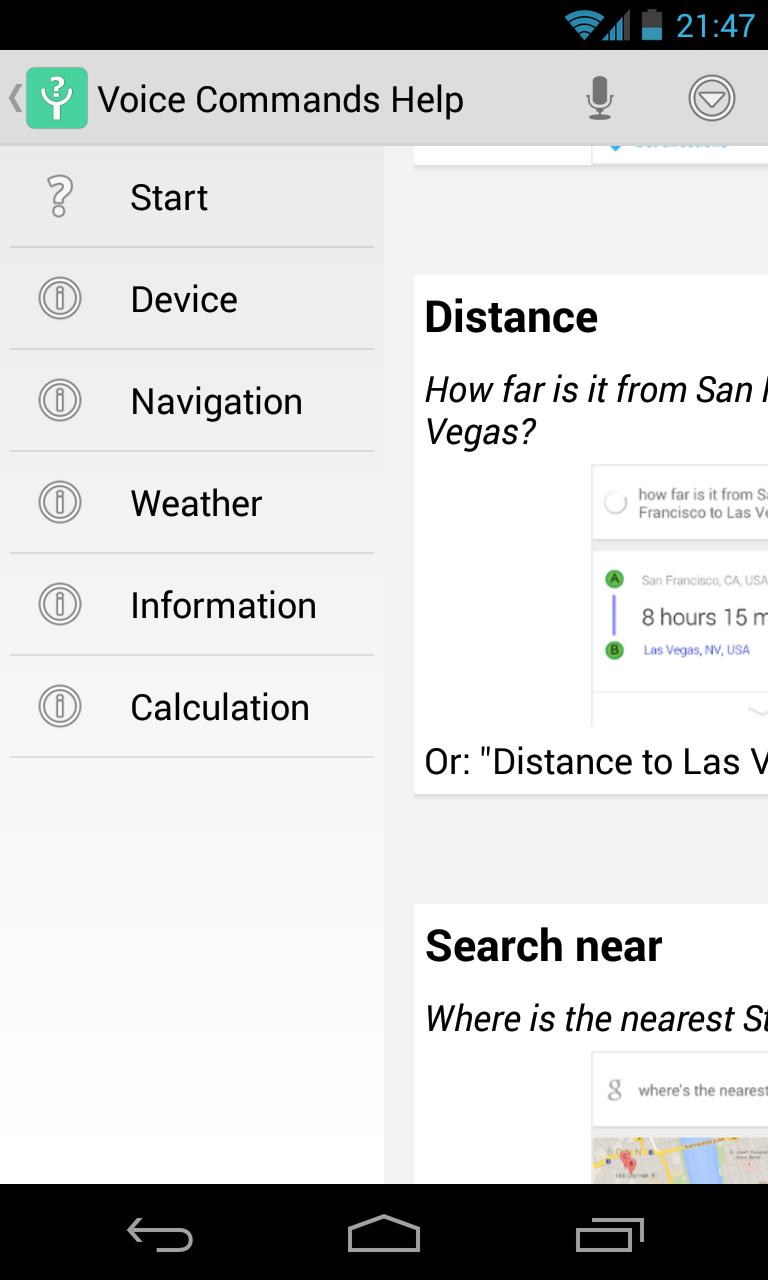Image resolution: width=768 pixels, height=1280 pixels.
Task: Go to the home screen
Action: tap(384, 1236)
